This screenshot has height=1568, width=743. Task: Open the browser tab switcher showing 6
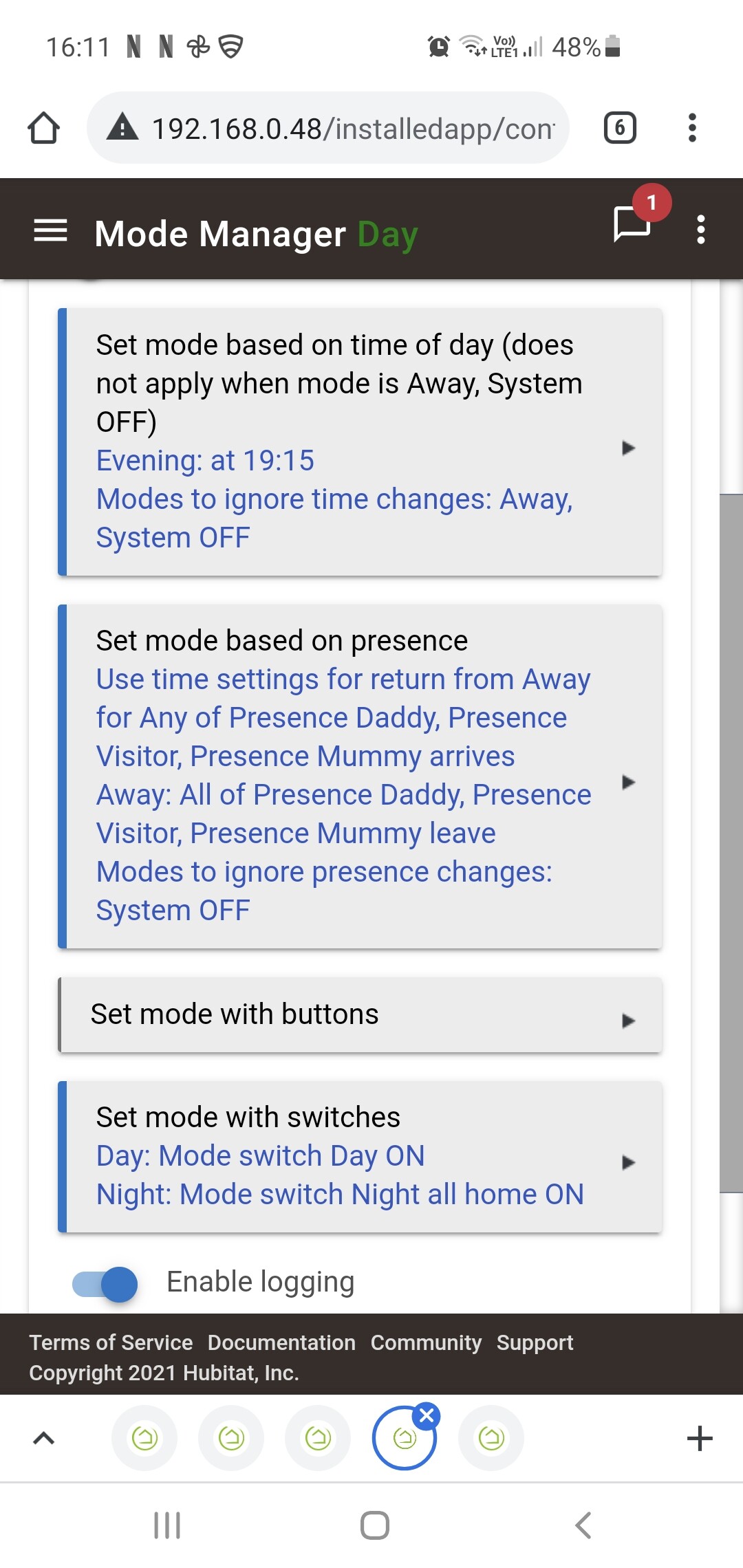tap(620, 128)
